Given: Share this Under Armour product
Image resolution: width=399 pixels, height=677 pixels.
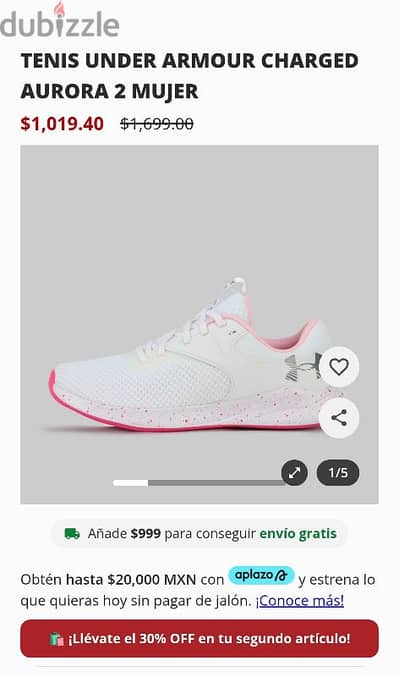Looking at the screenshot, I should click(339, 418).
